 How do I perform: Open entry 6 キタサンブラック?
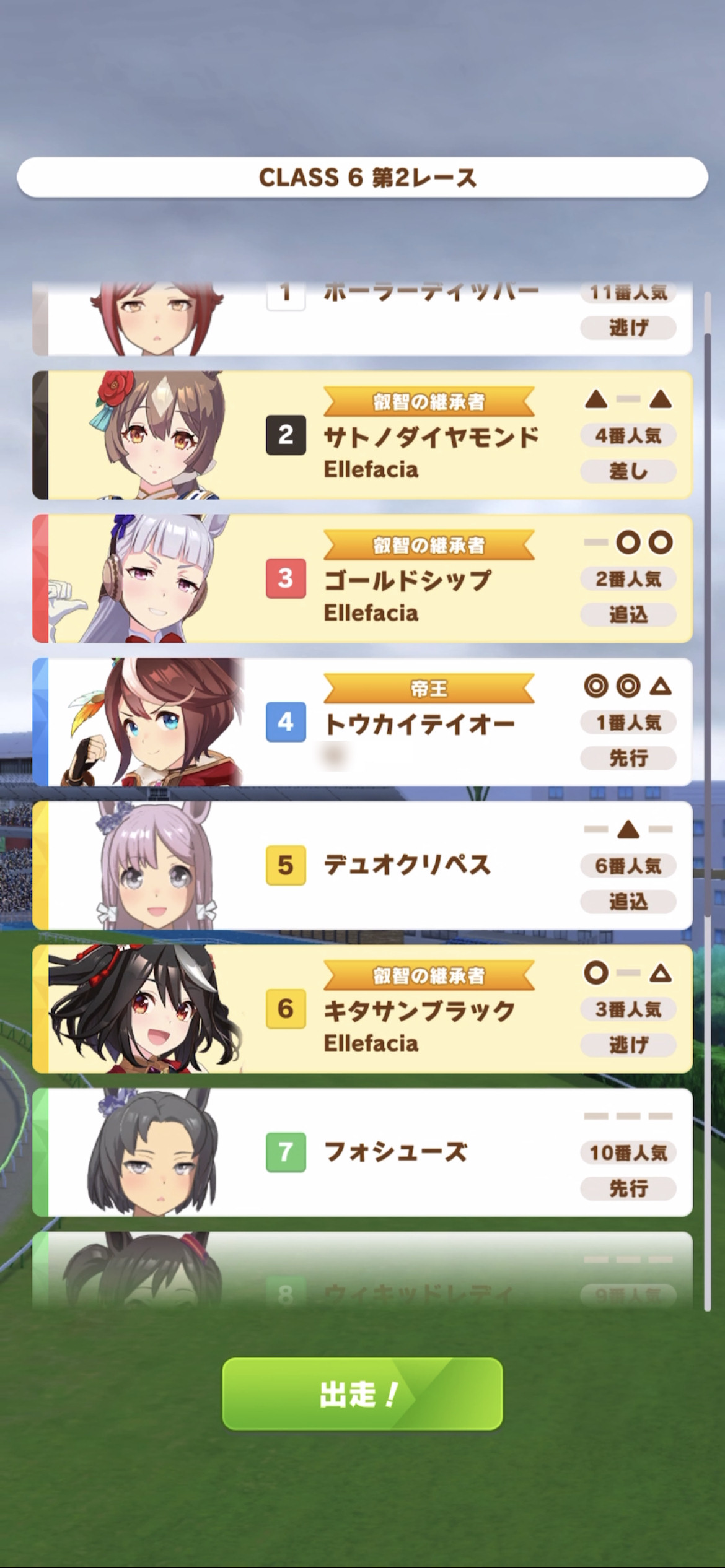click(362, 1009)
